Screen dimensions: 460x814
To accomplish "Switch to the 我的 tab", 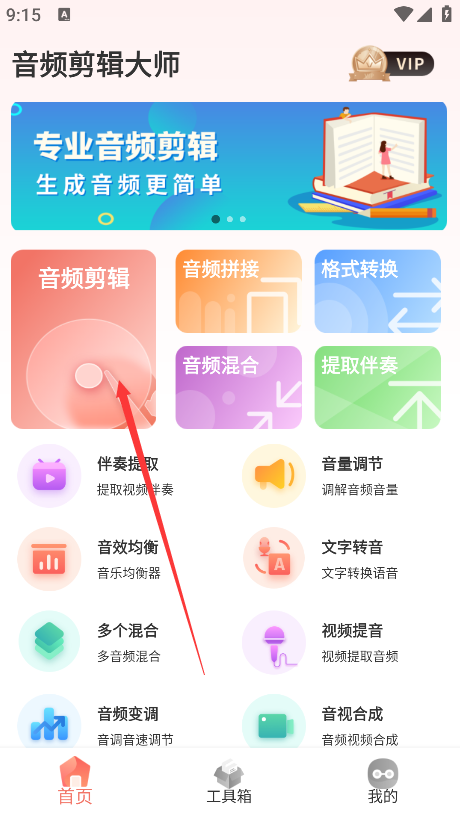I will pos(383,782).
